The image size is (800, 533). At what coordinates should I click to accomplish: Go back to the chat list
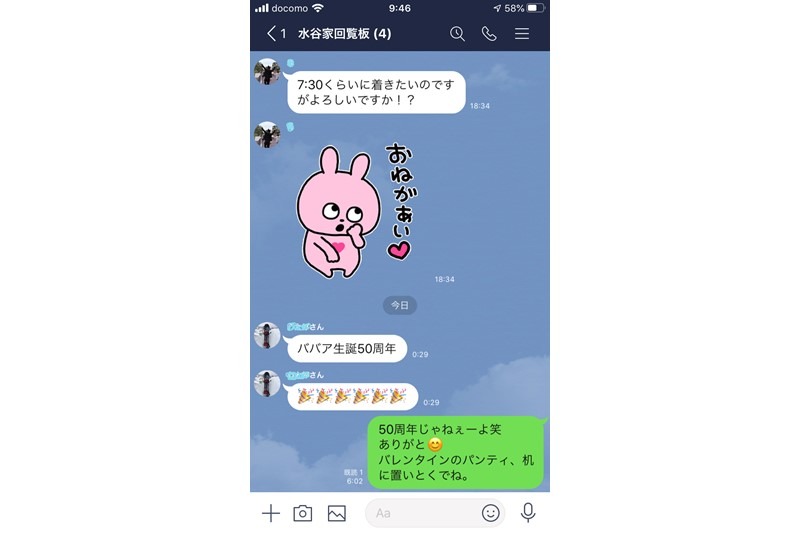[275, 34]
